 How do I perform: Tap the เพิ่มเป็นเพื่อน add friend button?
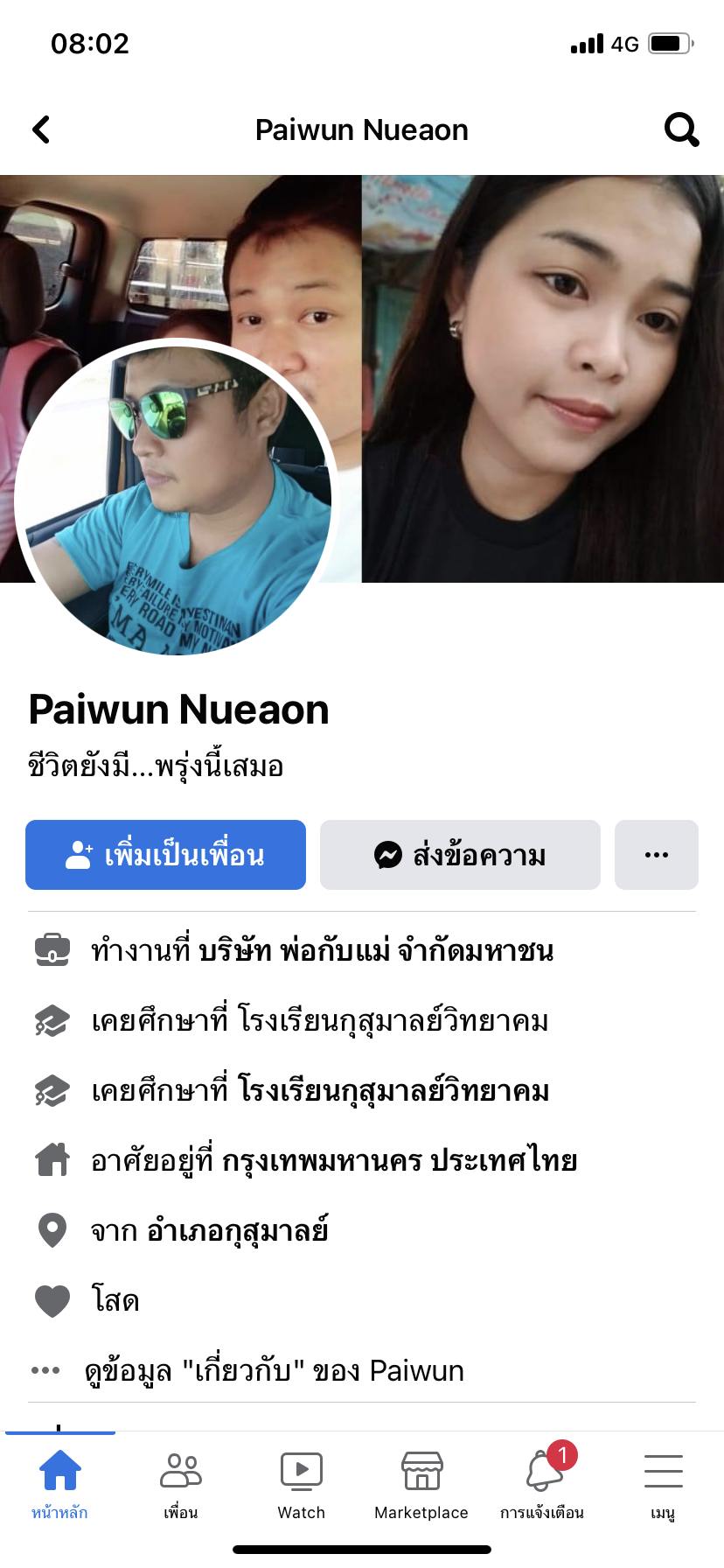[165, 855]
